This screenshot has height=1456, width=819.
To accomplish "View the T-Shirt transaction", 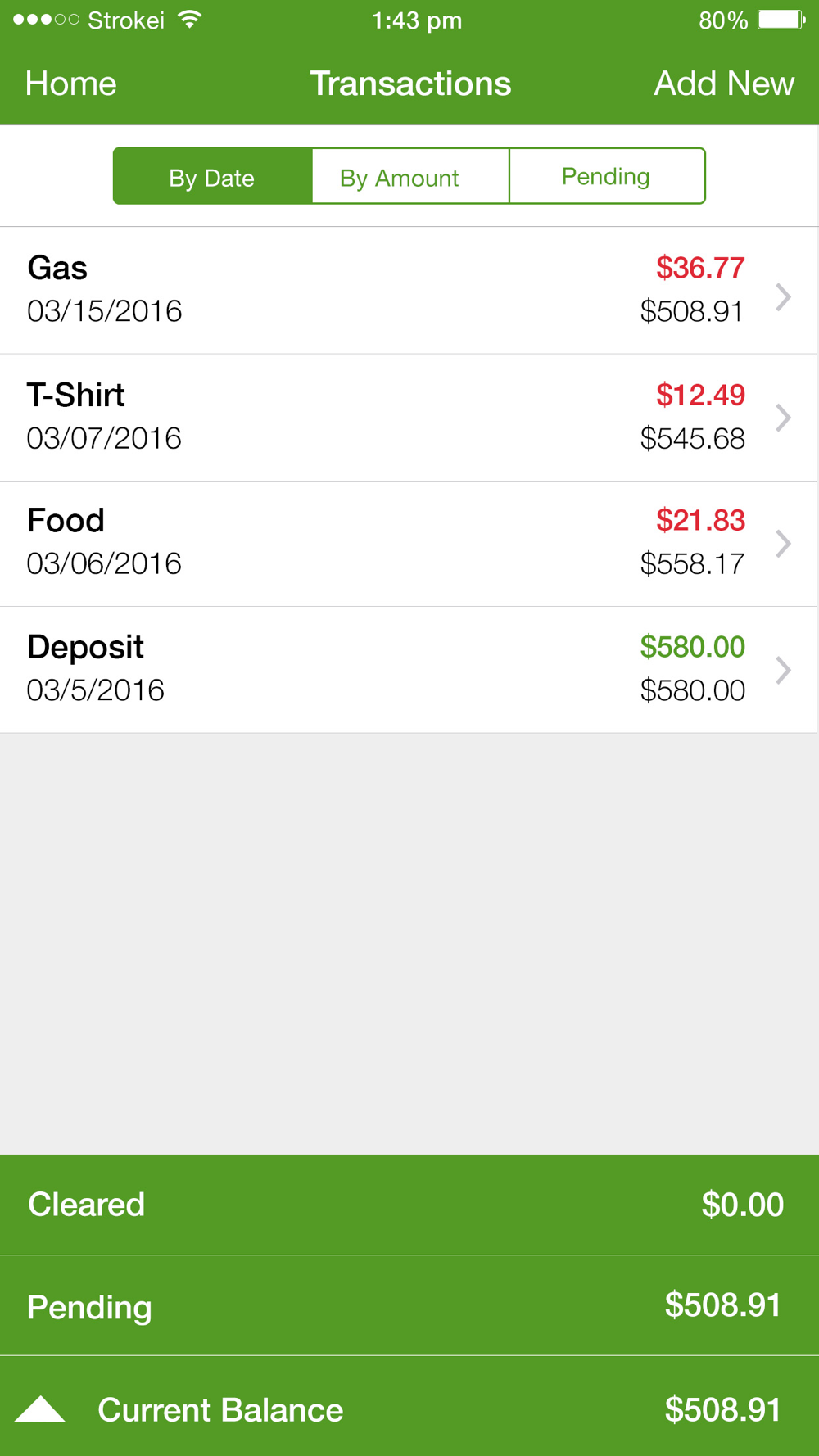I will 409,418.
